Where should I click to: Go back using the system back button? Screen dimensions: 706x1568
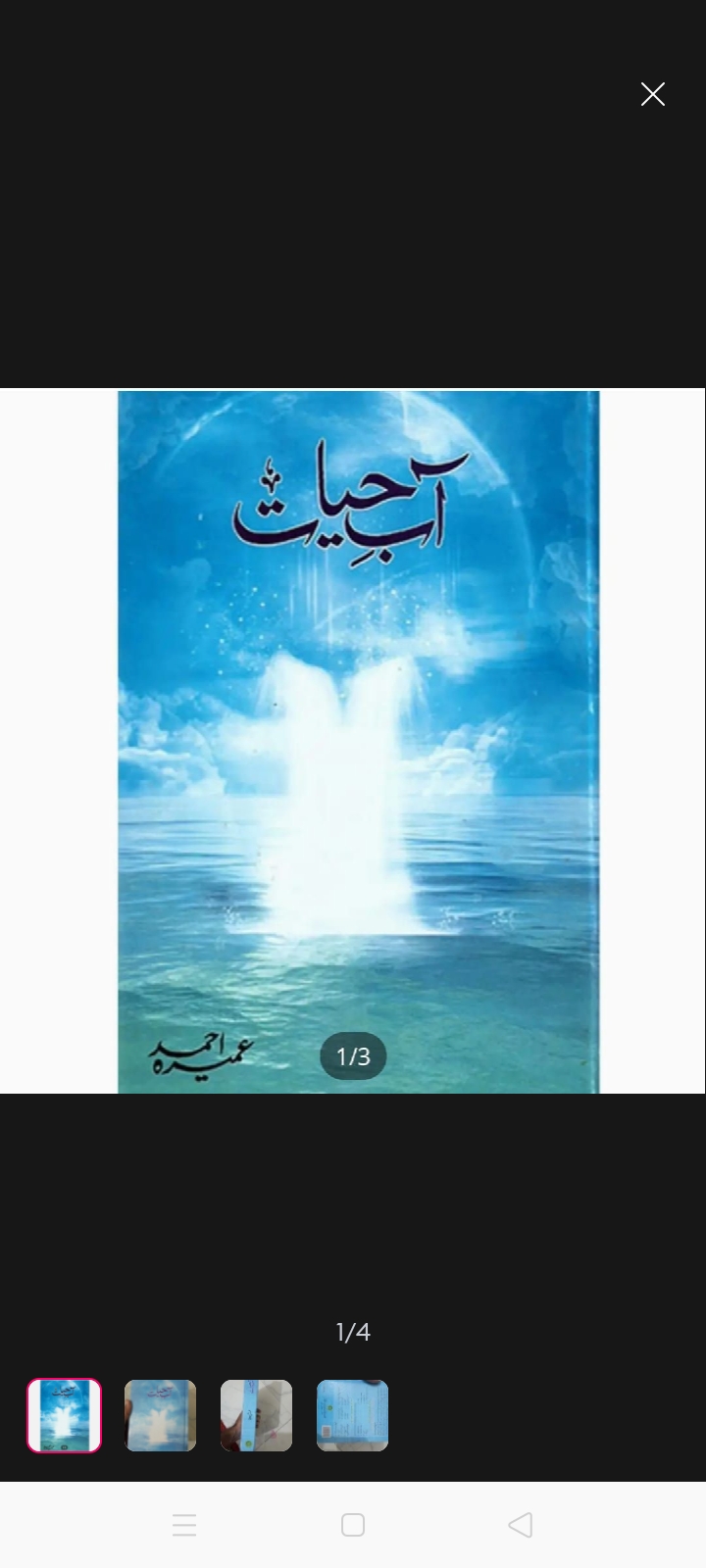point(521,1525)
